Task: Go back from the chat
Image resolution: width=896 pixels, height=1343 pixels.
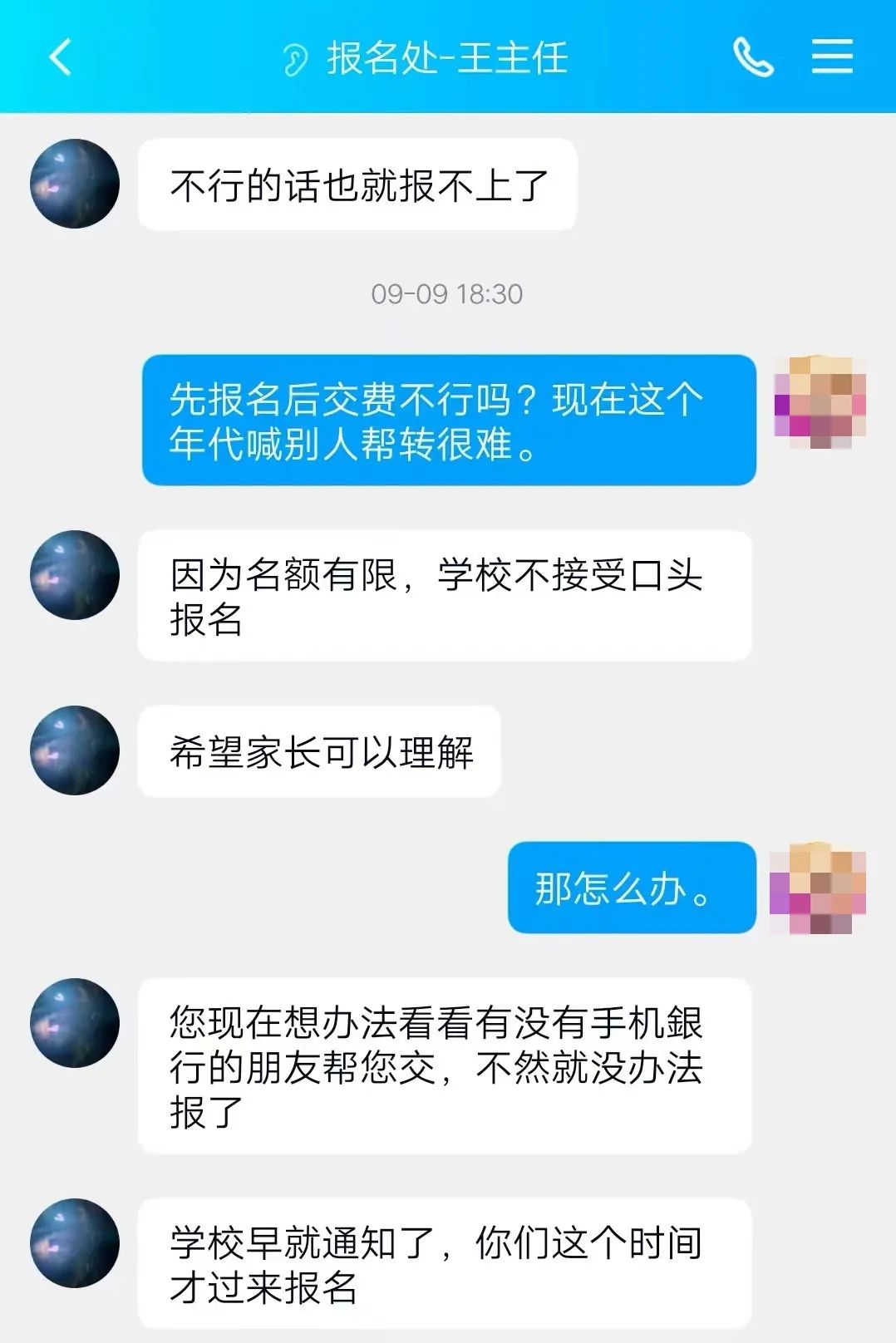Action: click(x=61, y=57)
